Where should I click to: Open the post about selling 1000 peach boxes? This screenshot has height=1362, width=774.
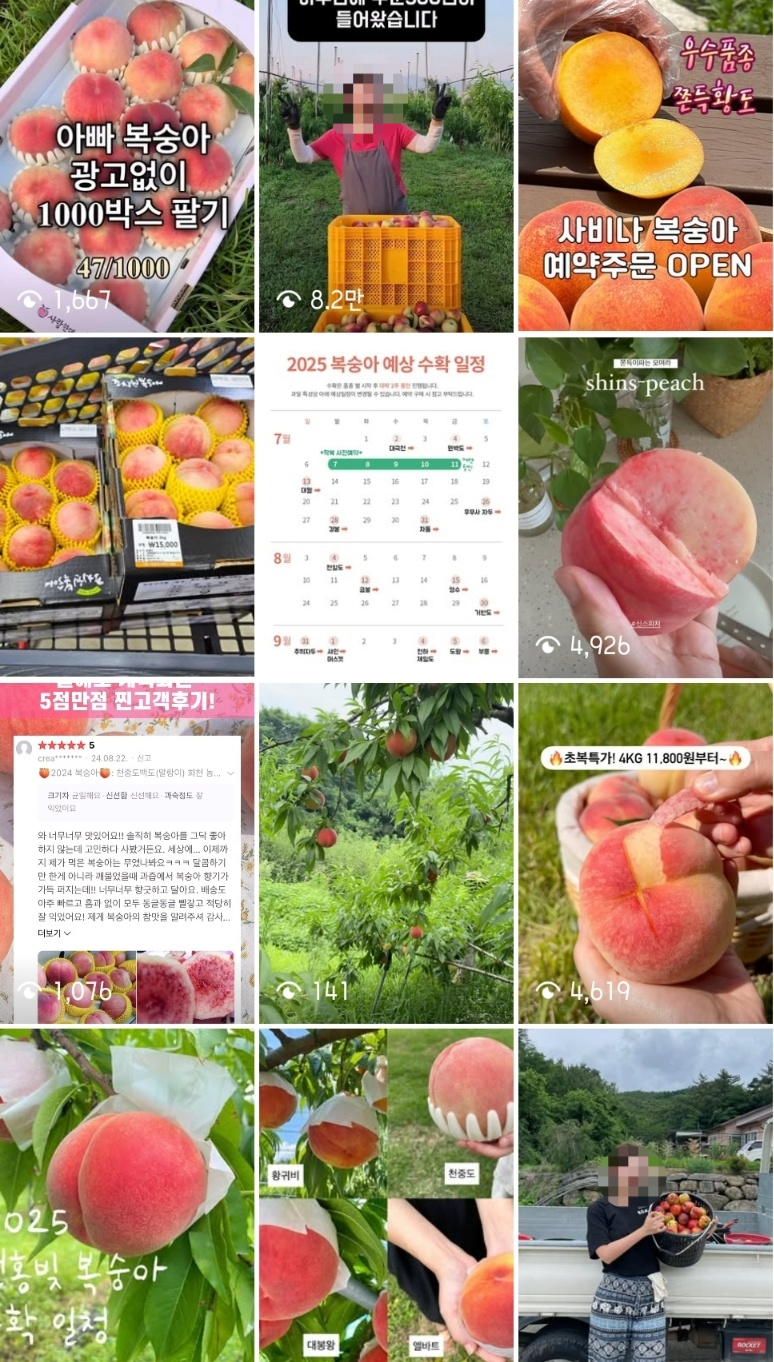[127, 165]
